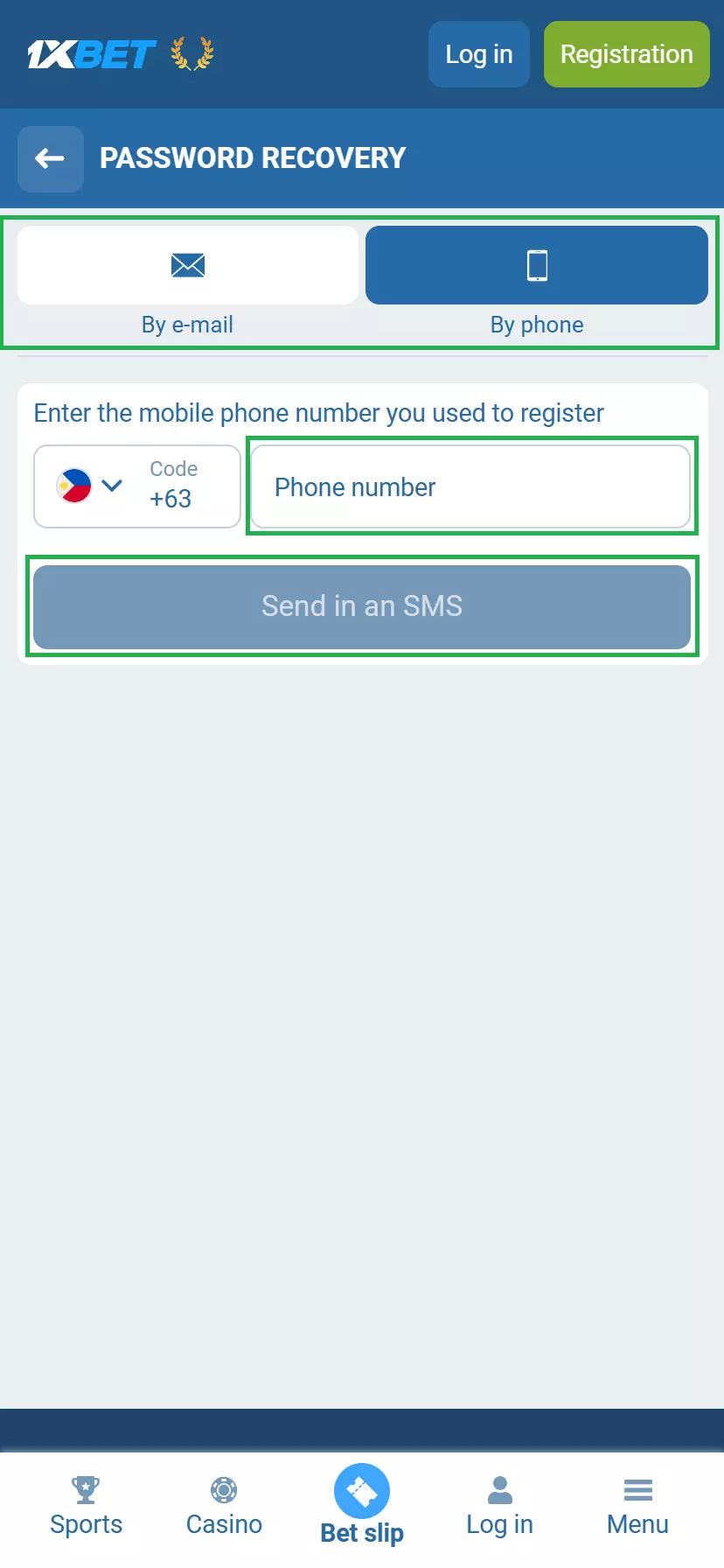
Task: Open the Registration page
Action: [626, 54]
